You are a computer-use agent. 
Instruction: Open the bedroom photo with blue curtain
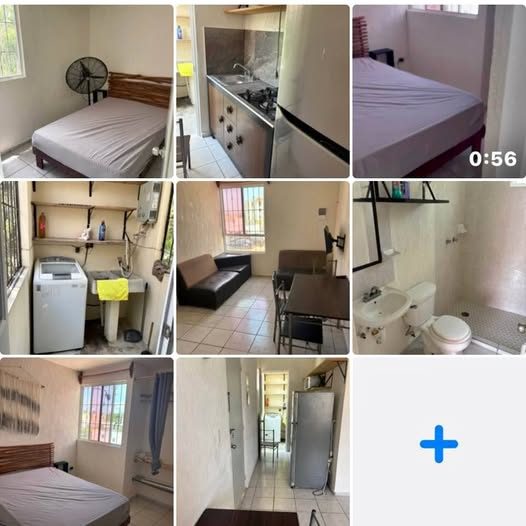tap(87, 441)
